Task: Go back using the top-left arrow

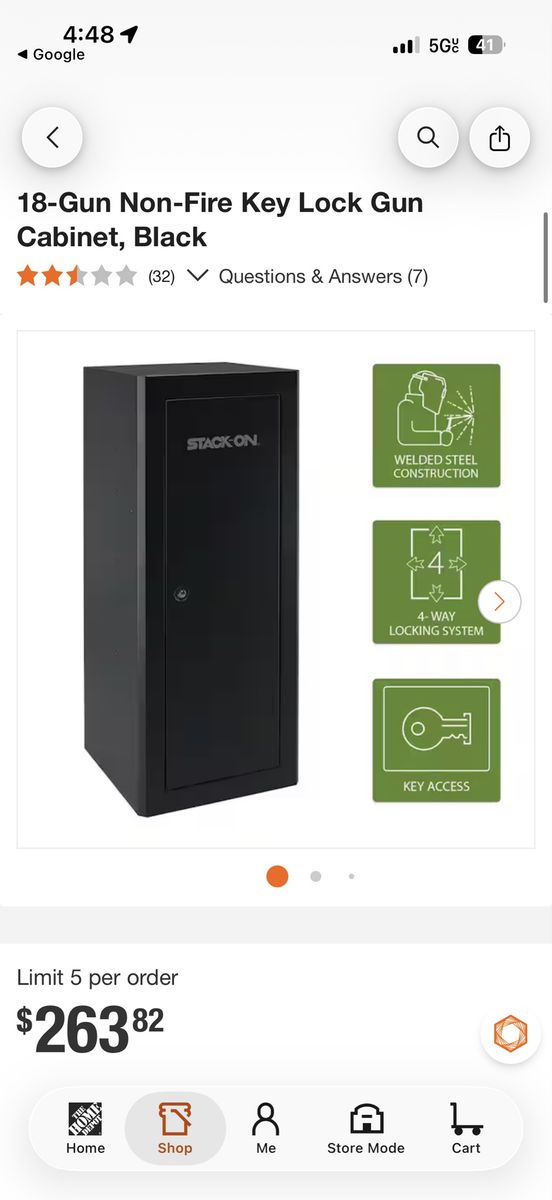Action: (52, 138)
